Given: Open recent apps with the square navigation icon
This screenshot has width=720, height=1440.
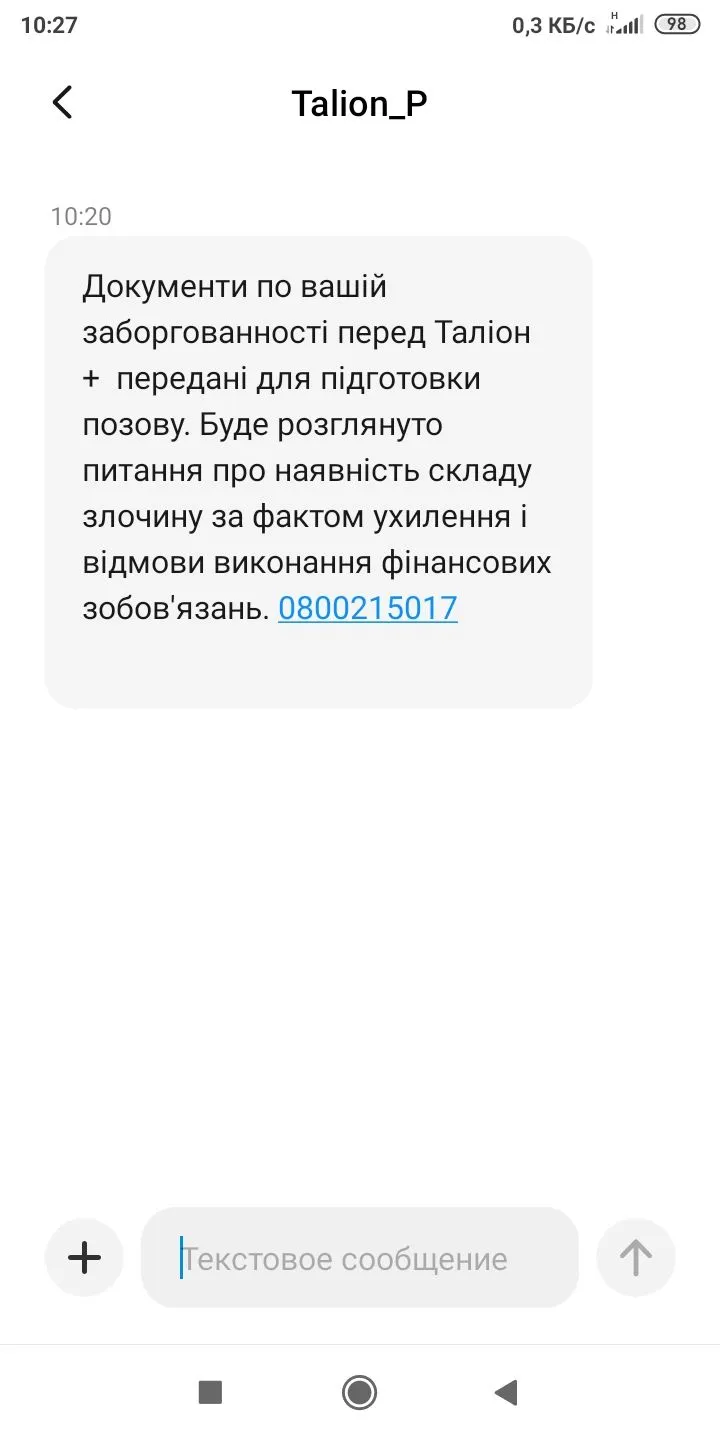Looking at the screenshot, I should pos(209,1392).
